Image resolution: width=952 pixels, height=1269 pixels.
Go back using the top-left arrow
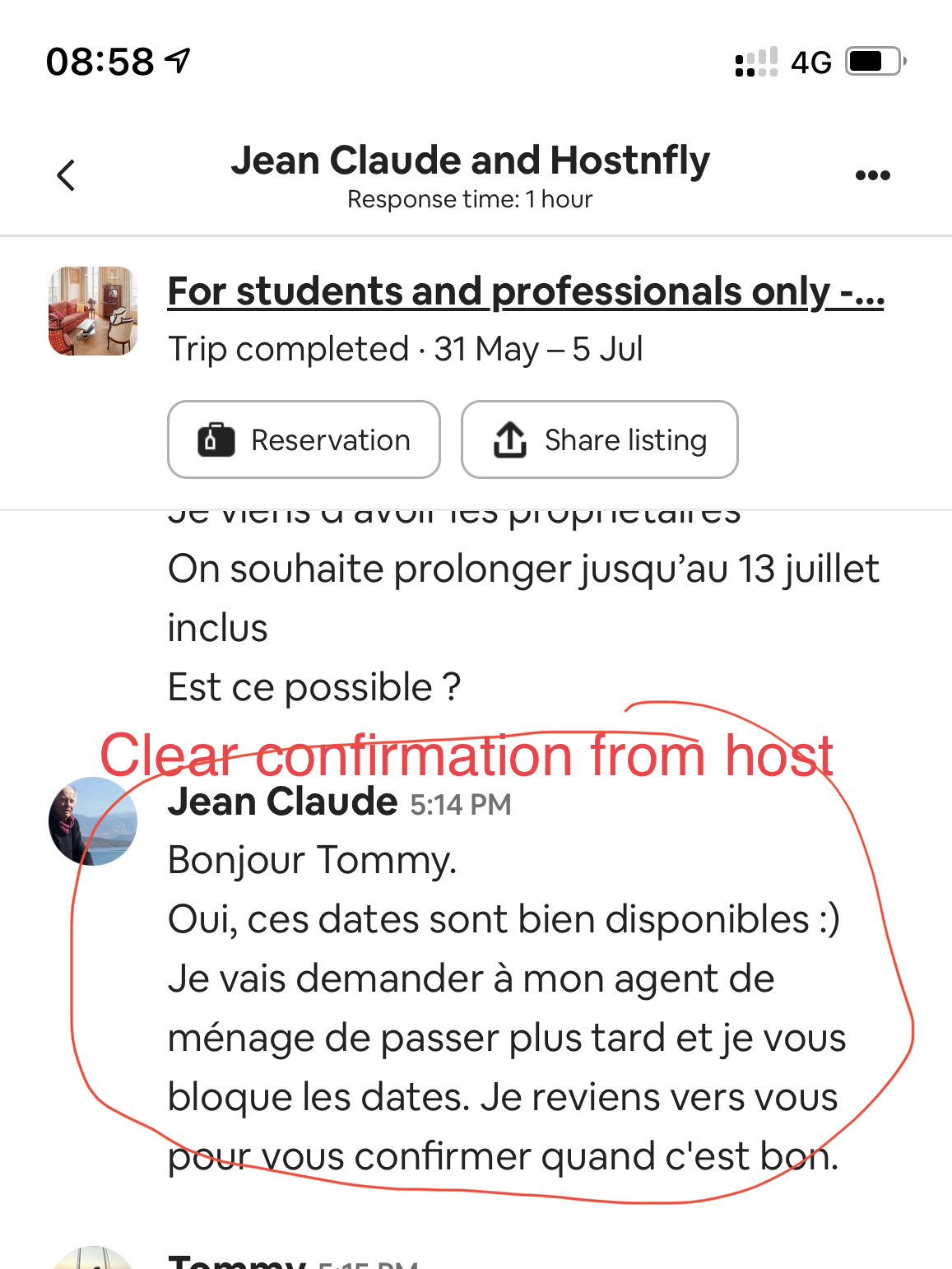(x=67, y=174)
